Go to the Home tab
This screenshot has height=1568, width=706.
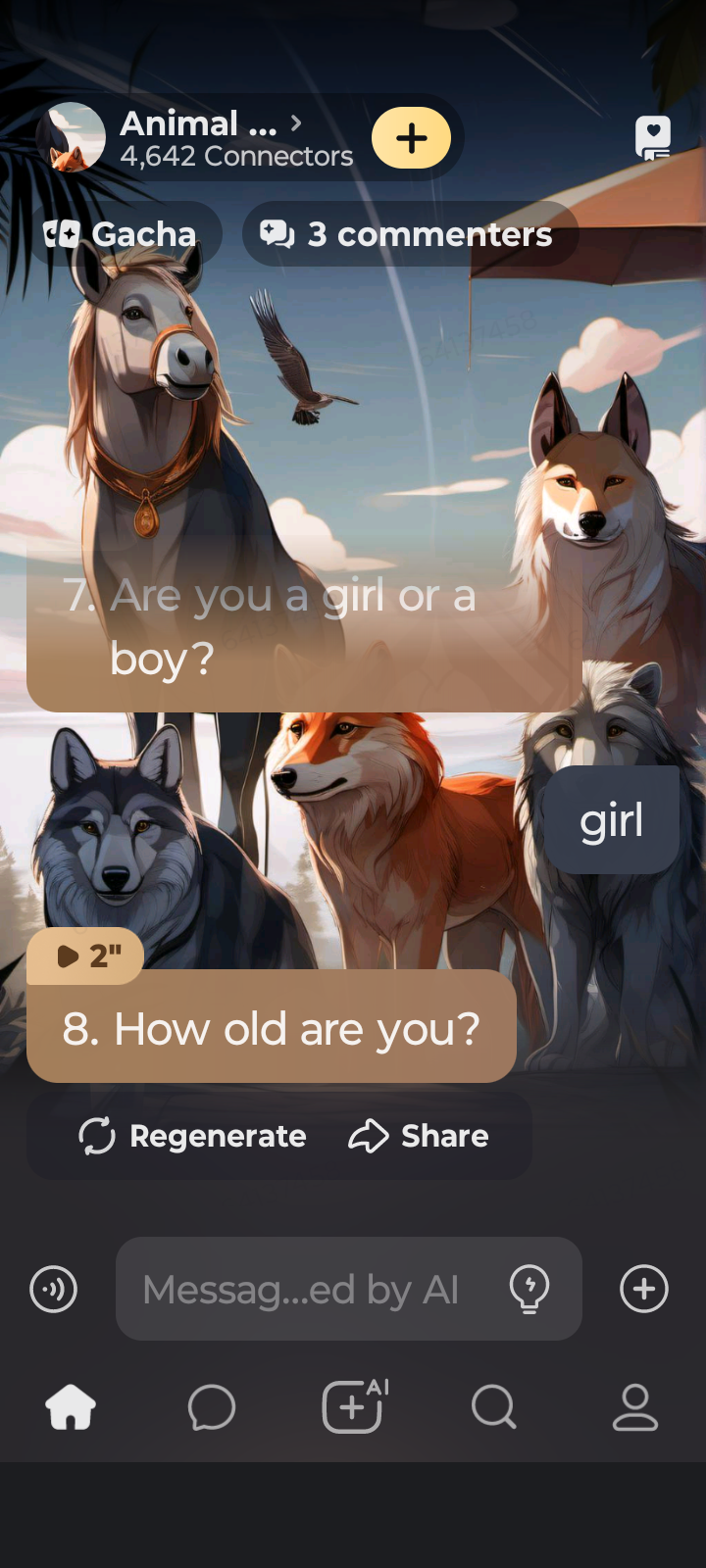71,1408
